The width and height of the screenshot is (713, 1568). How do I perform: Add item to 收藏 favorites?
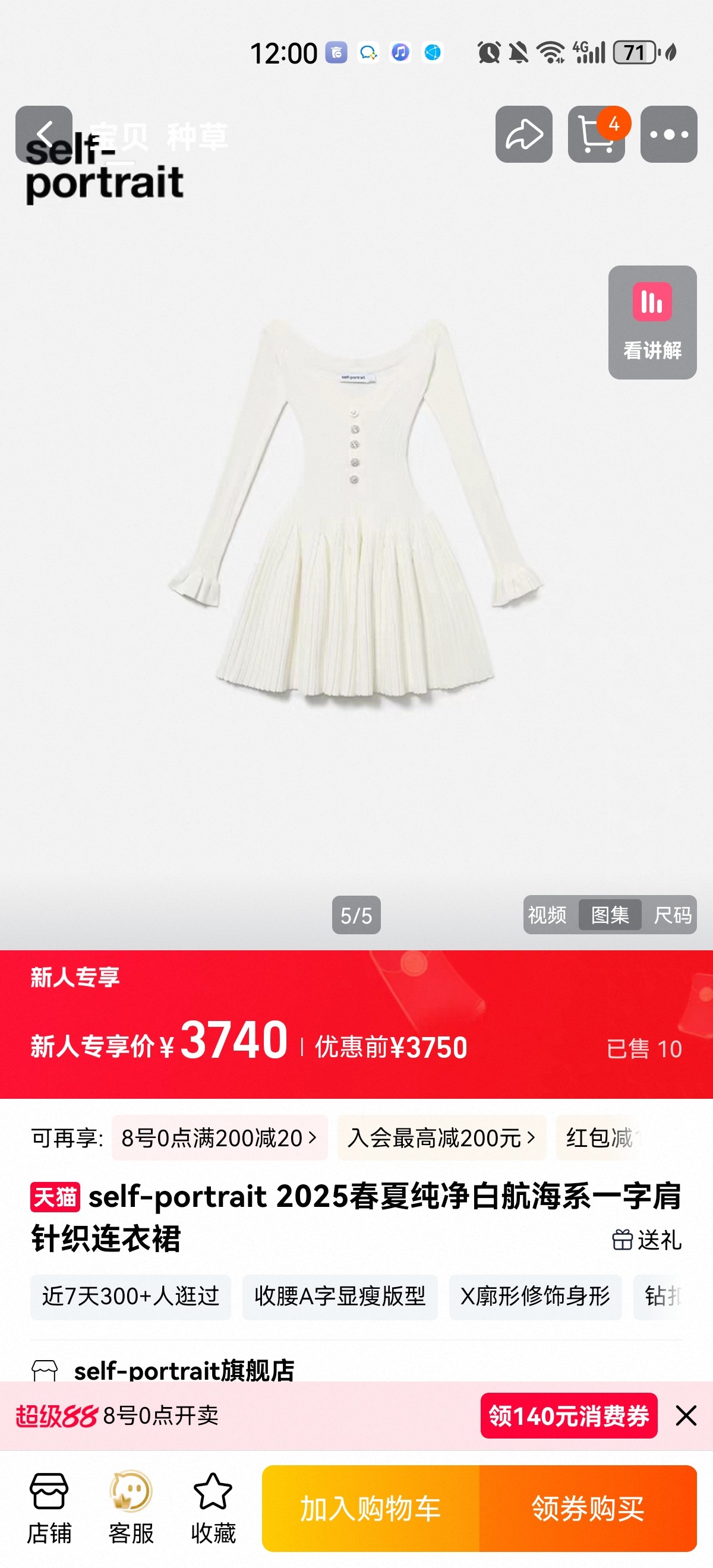coord(213,1509)
